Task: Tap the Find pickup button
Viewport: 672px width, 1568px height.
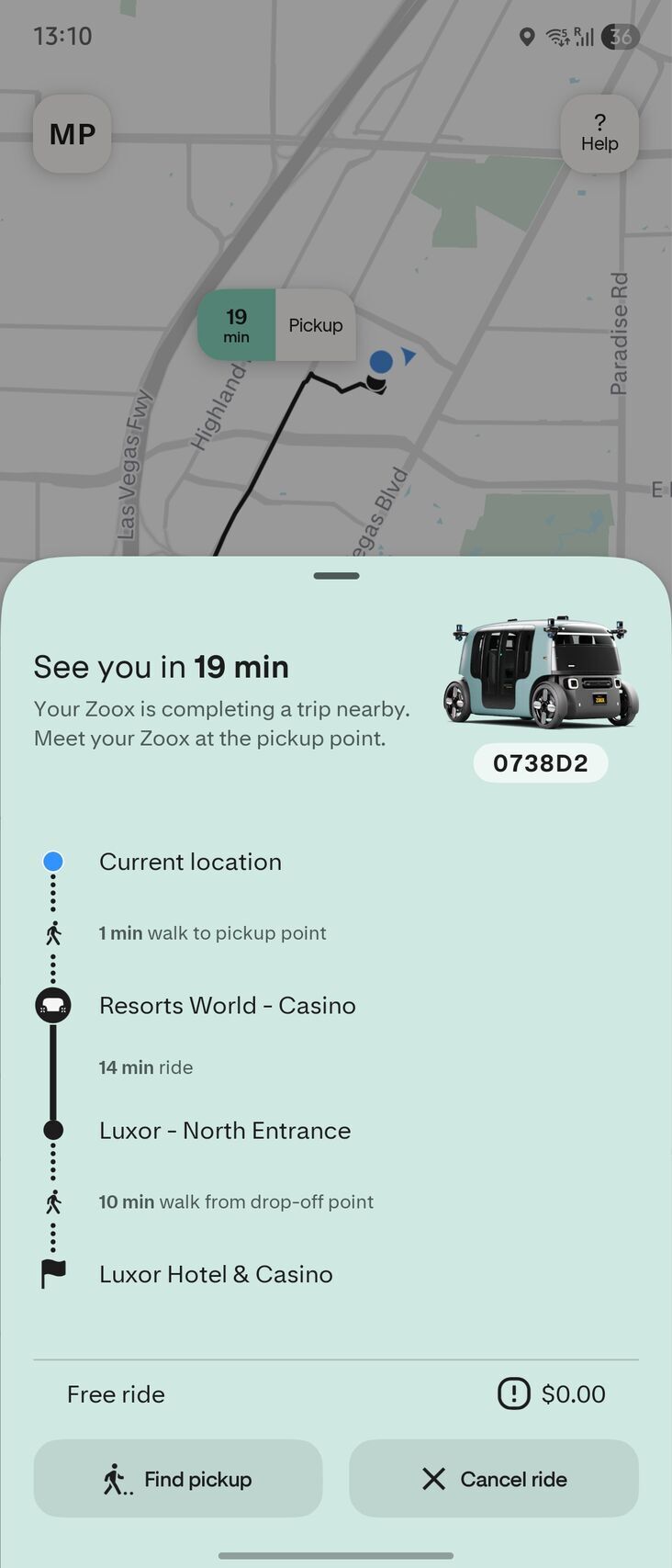Action: click(x=178, y=1478)
